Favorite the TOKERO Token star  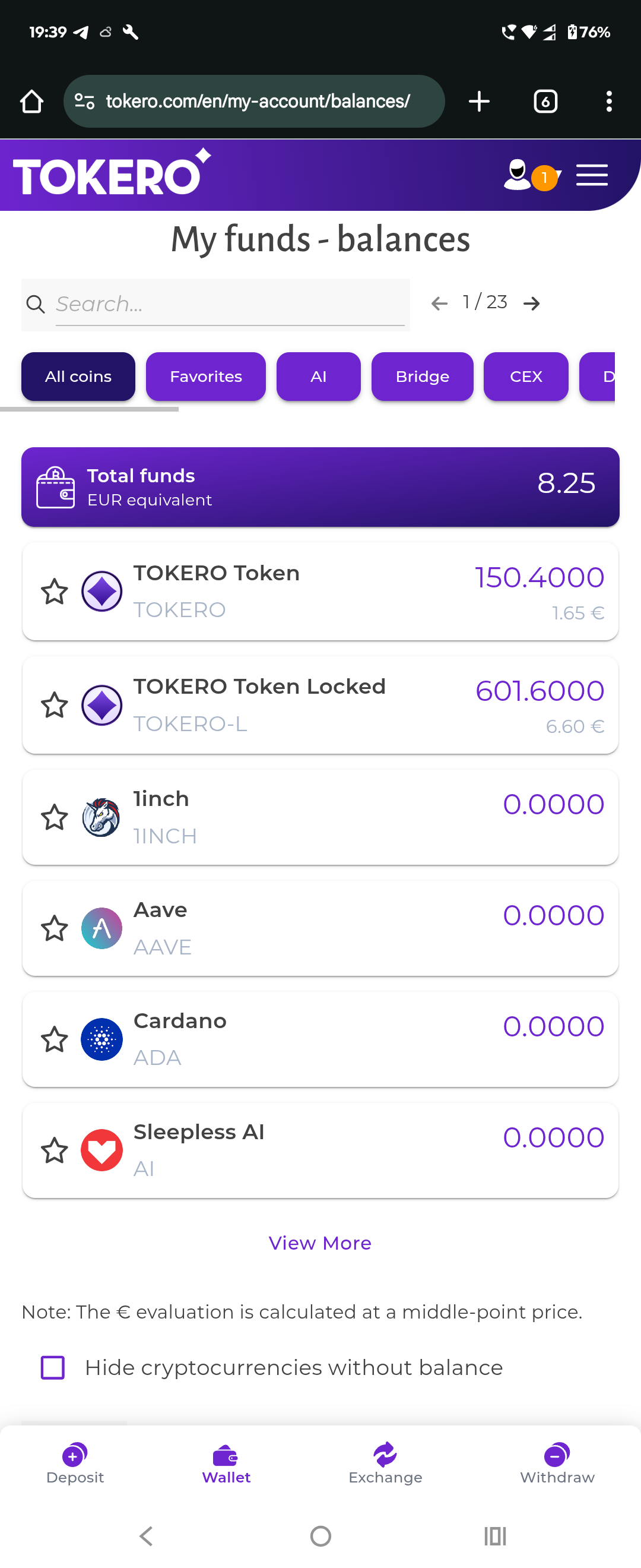[55, 591]
